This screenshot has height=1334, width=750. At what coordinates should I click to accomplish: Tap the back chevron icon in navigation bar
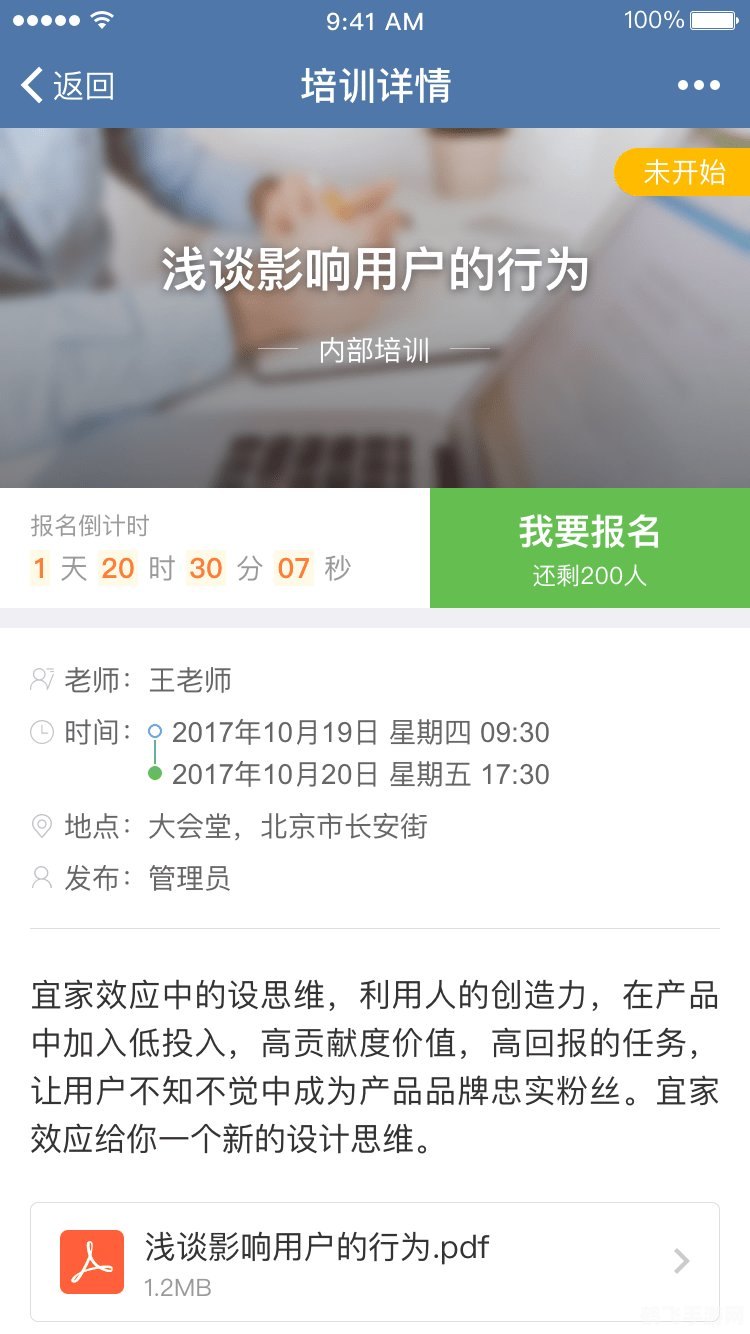click(x=31, y=86)
